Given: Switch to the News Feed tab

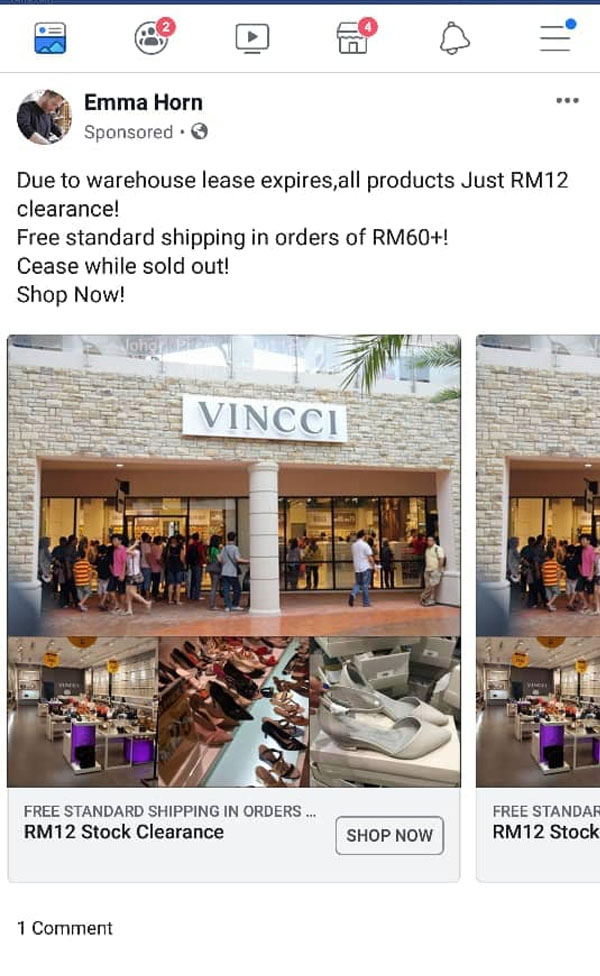Looking at the screenshot, I should (x=50, y=38).
